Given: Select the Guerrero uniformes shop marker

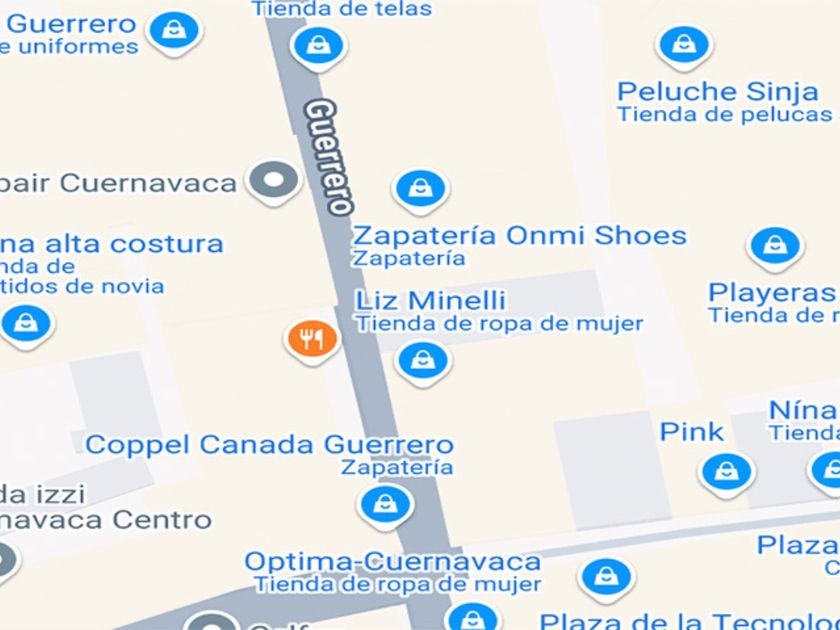Looking at the screenshot, I should [175, 29].
